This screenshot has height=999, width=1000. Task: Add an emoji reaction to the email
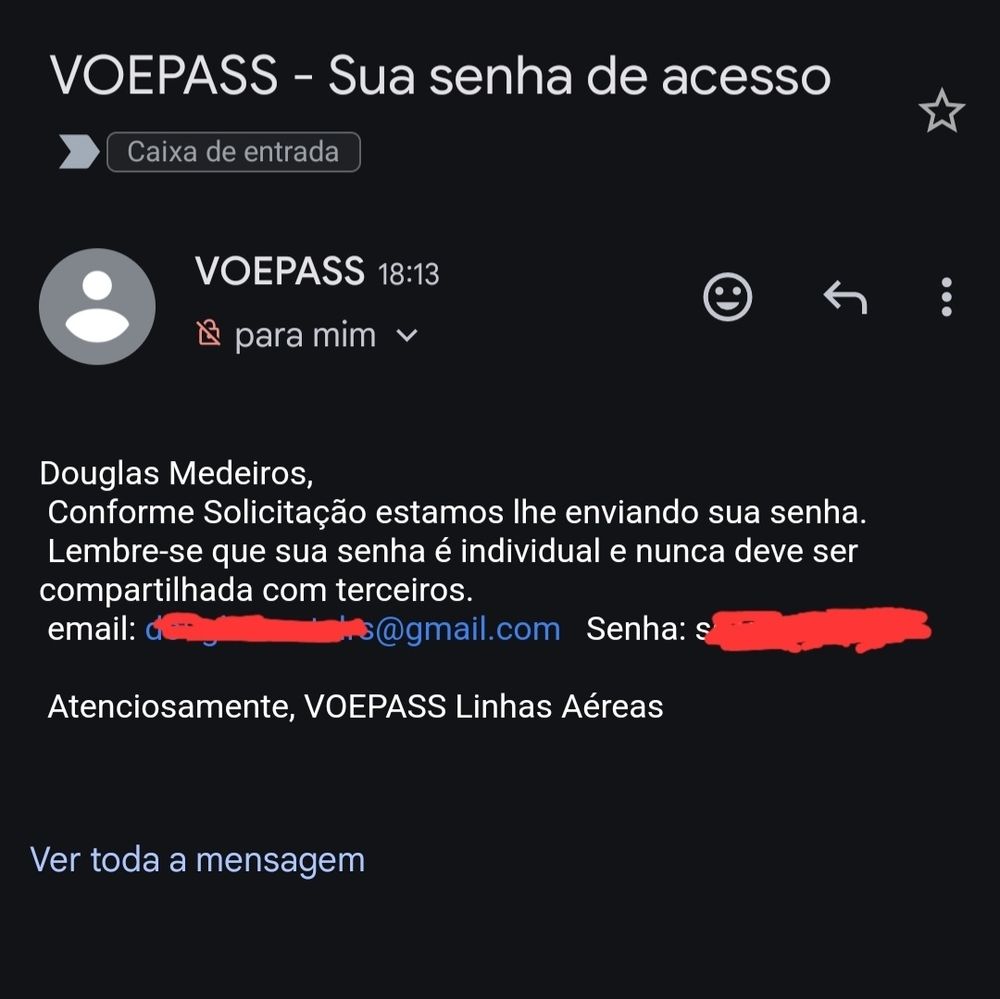(727, 297)
